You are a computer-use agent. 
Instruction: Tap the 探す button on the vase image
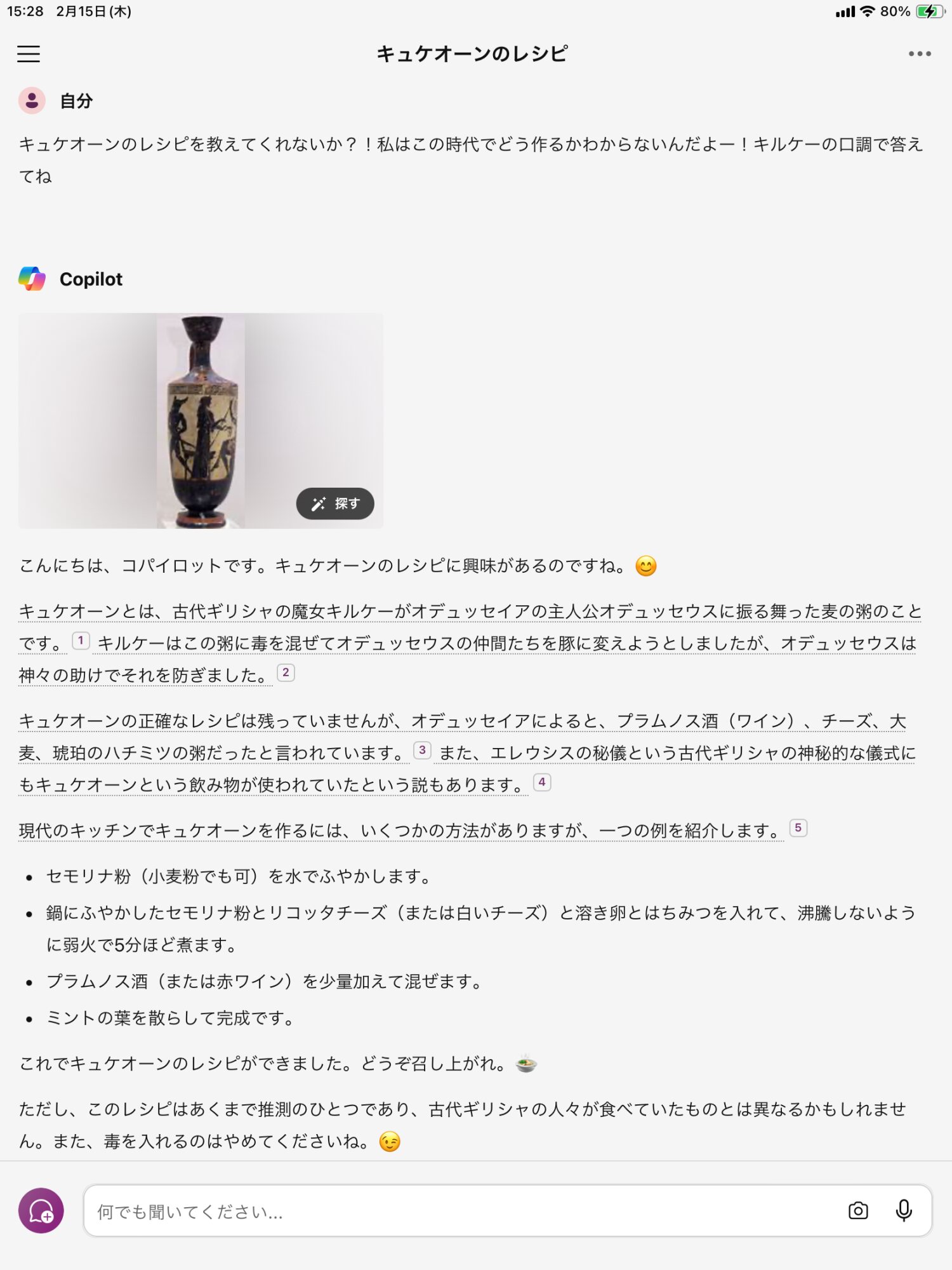(335, 504)
